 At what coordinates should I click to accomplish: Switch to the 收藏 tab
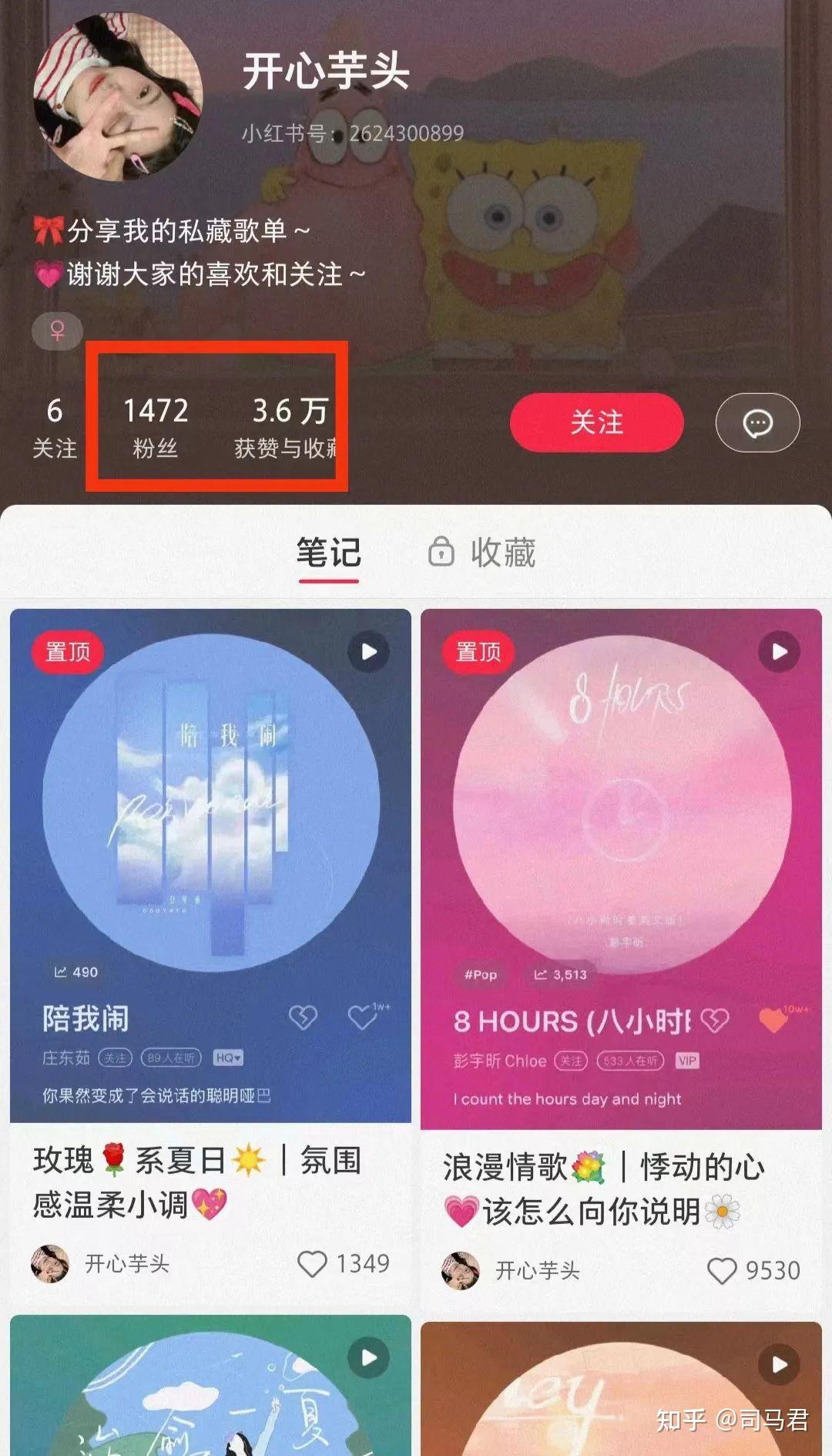481,553
